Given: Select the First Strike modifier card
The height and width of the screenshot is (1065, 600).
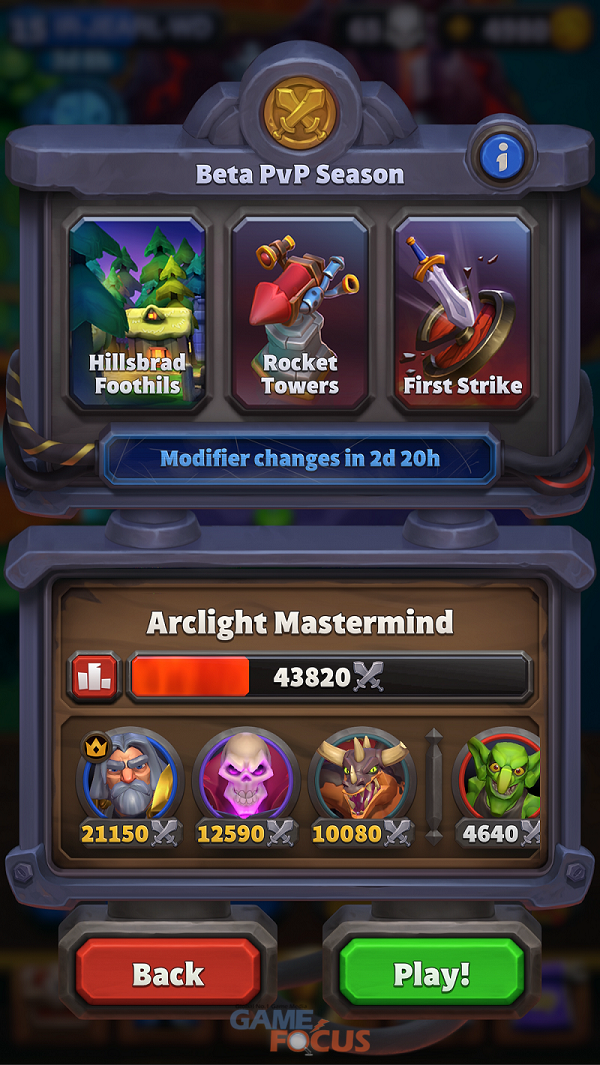Looking at the screenshot, I should [x=462, y=312].
